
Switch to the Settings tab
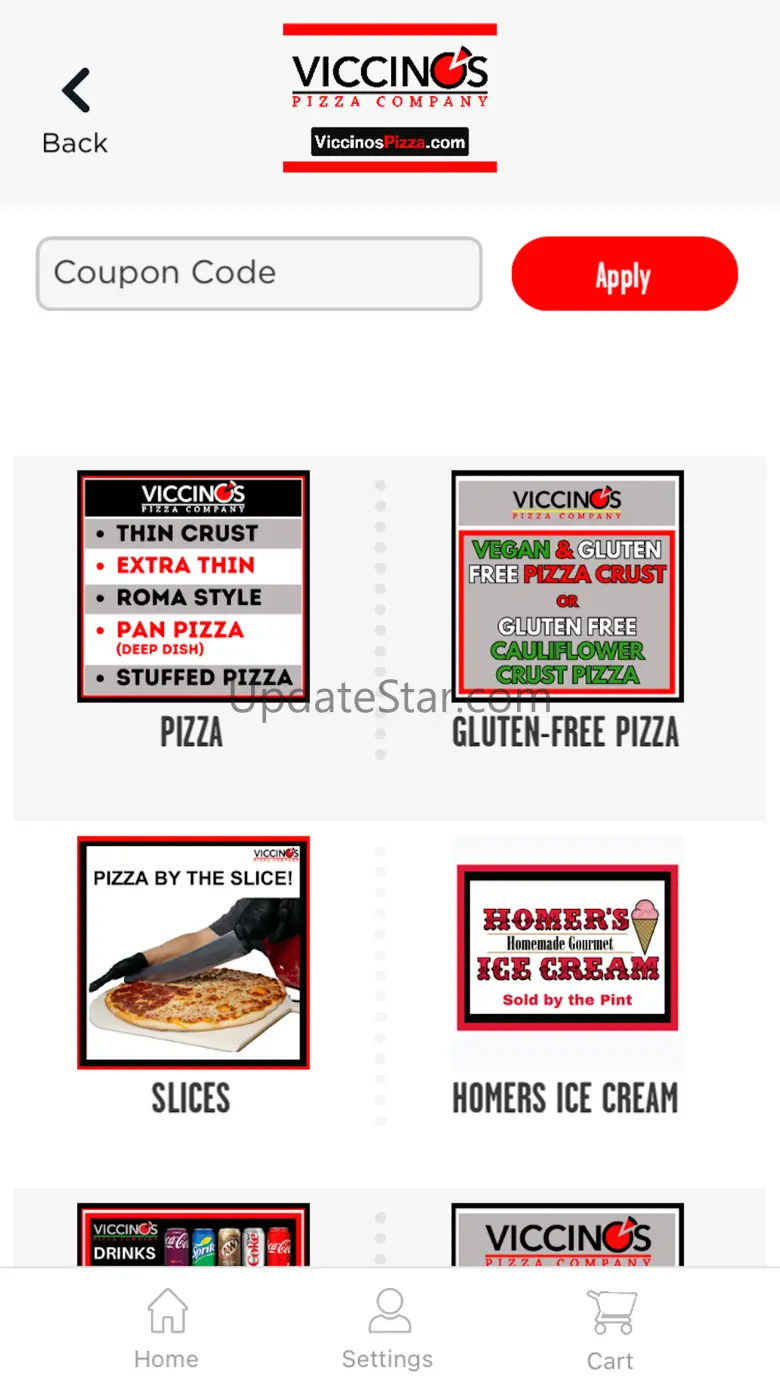point(388,1329)
